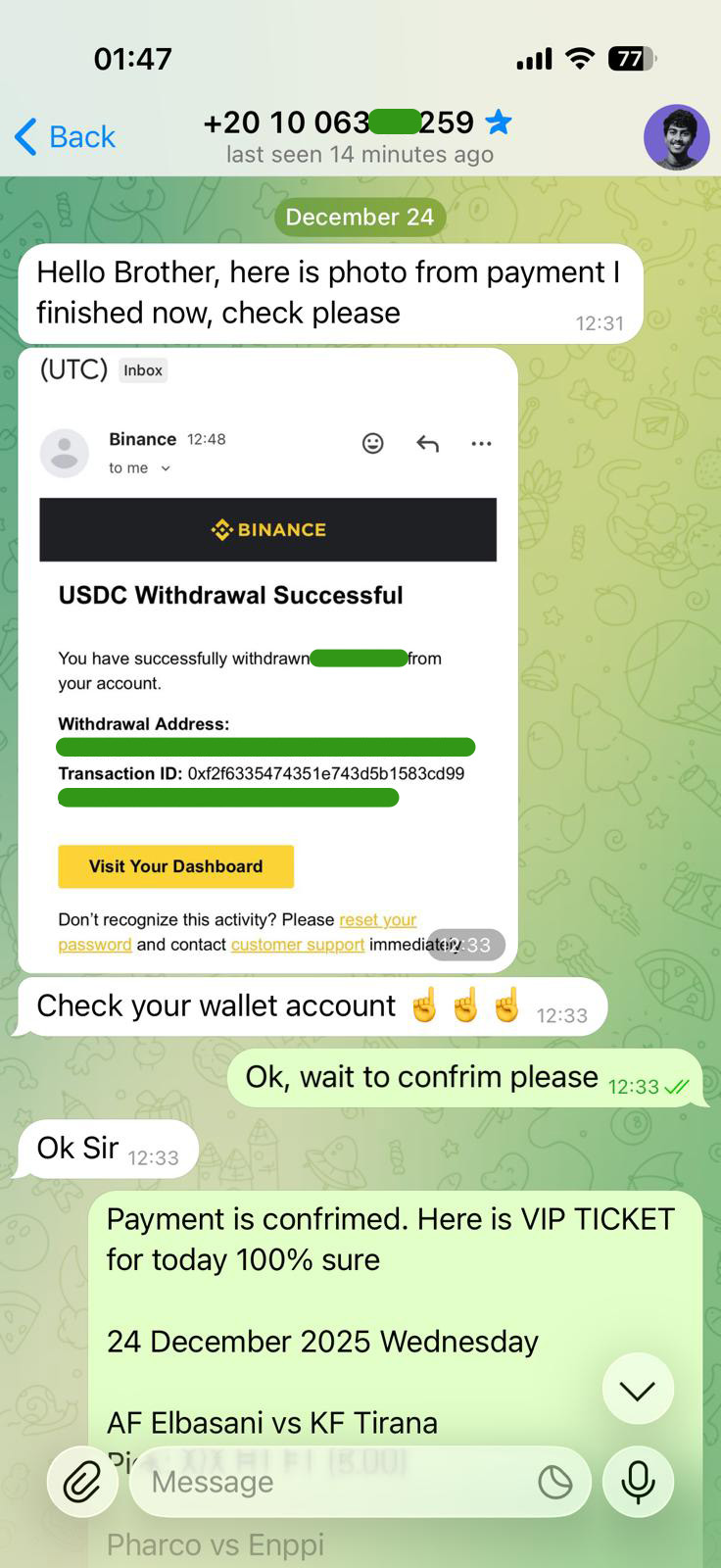Viewport: 721px width, 1568px height.
Task: Attach a file with the paperclip icon
Action: point(82,1482)
